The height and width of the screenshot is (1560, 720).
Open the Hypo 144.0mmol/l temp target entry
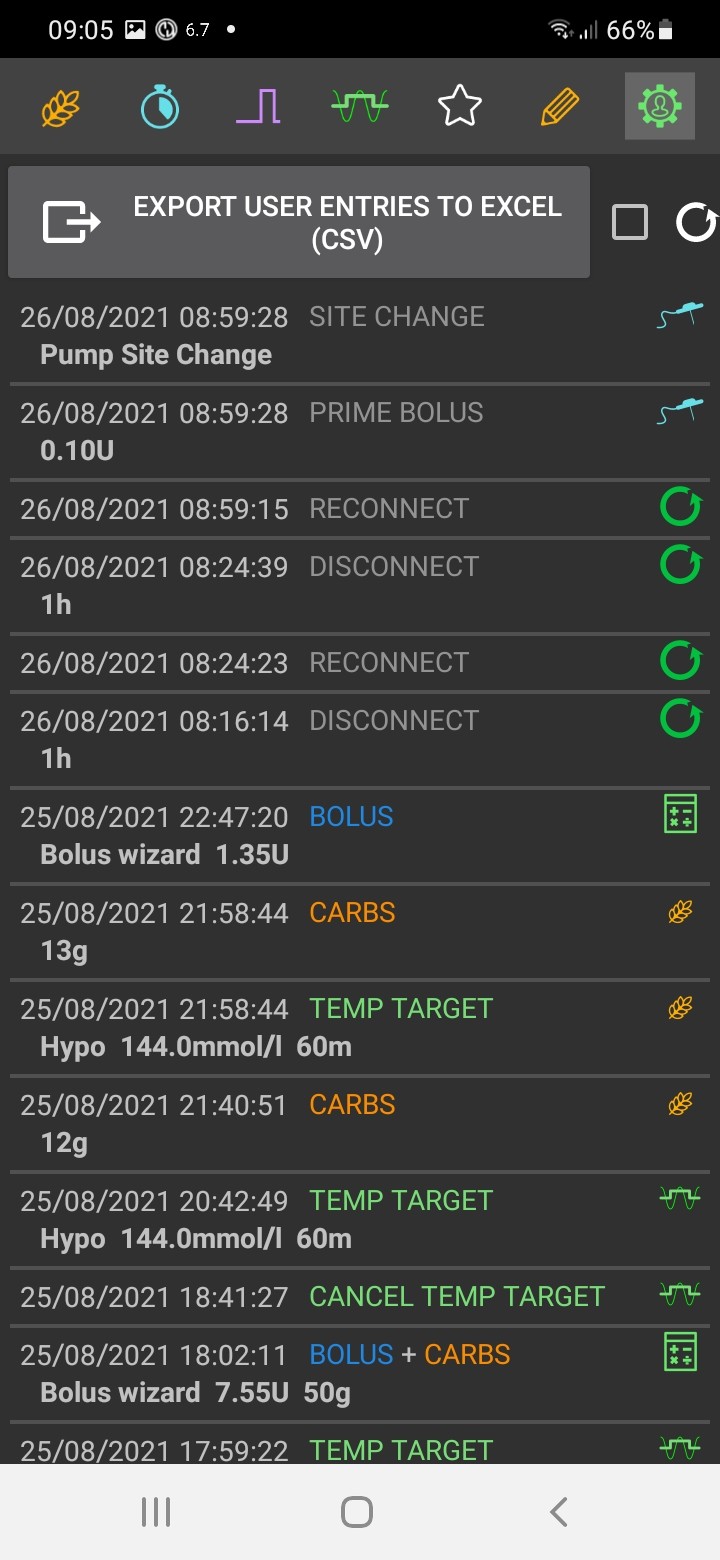coord(300,1026)
